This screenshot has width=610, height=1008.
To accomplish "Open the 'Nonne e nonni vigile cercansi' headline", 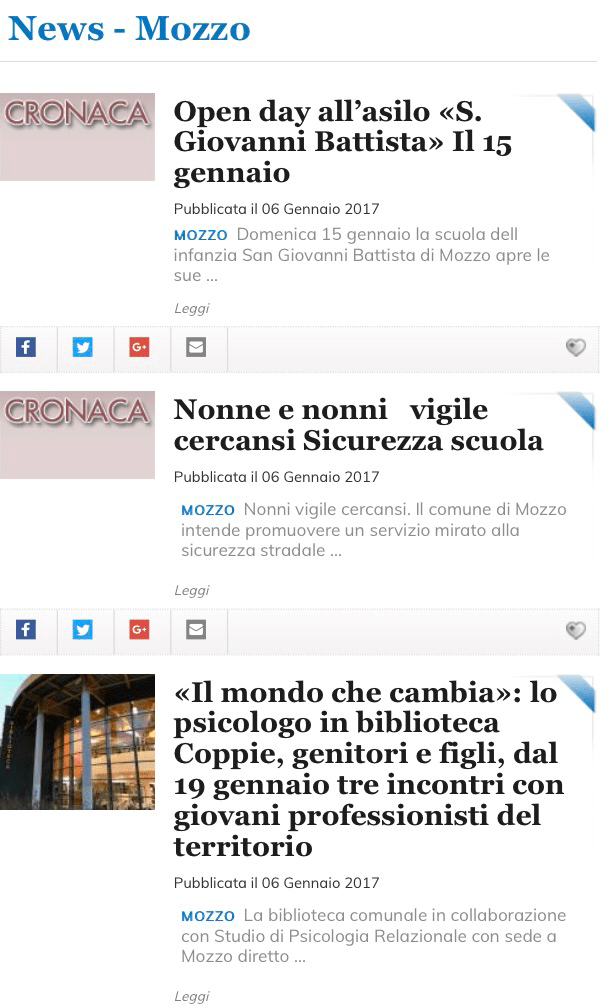I will click(358, 425).
